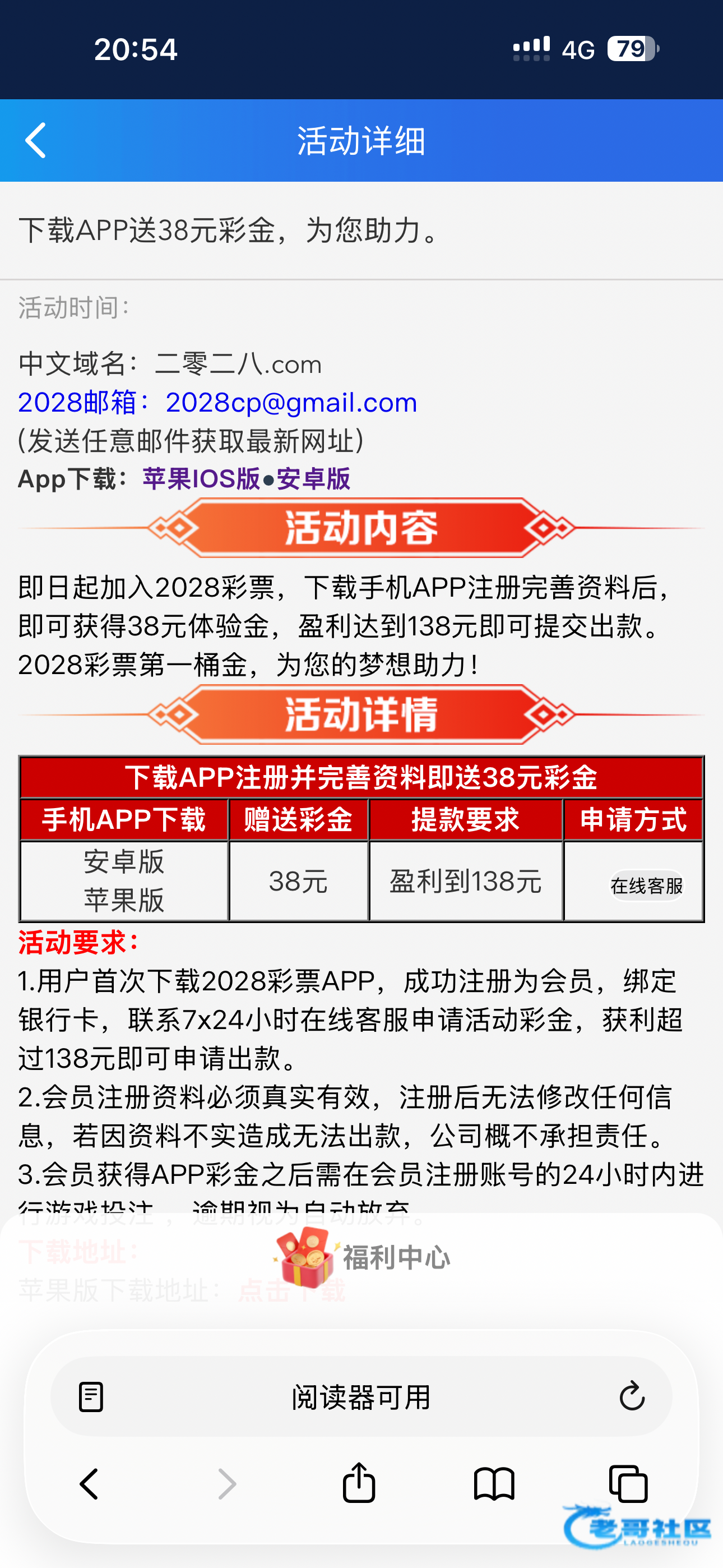This screenshot has height=1568, width=723.
Task: Contact 在线客服 in the table
Action: coord(646,886)
